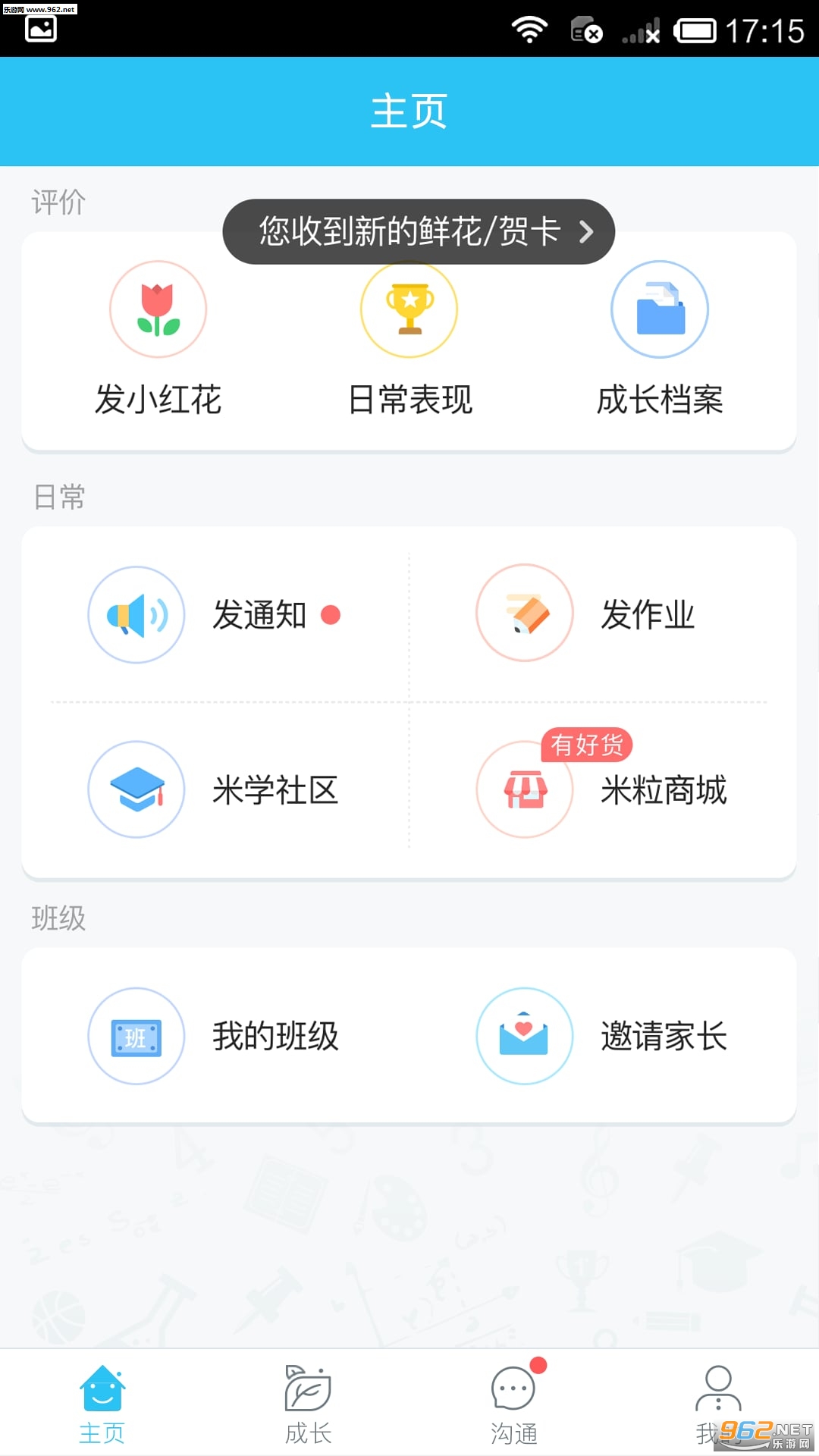Switch to the 成长 growth tab

(x=308, y=1404)
